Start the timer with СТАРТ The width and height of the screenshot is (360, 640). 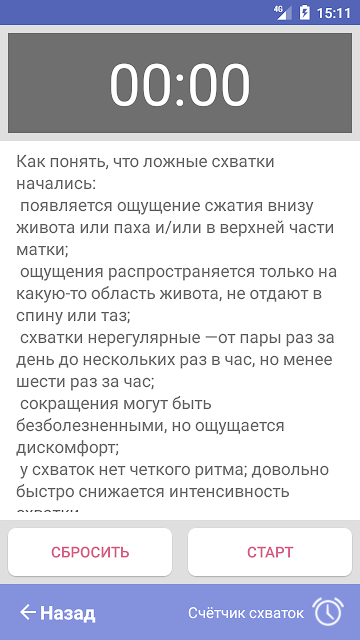click(x=270, y=552)
